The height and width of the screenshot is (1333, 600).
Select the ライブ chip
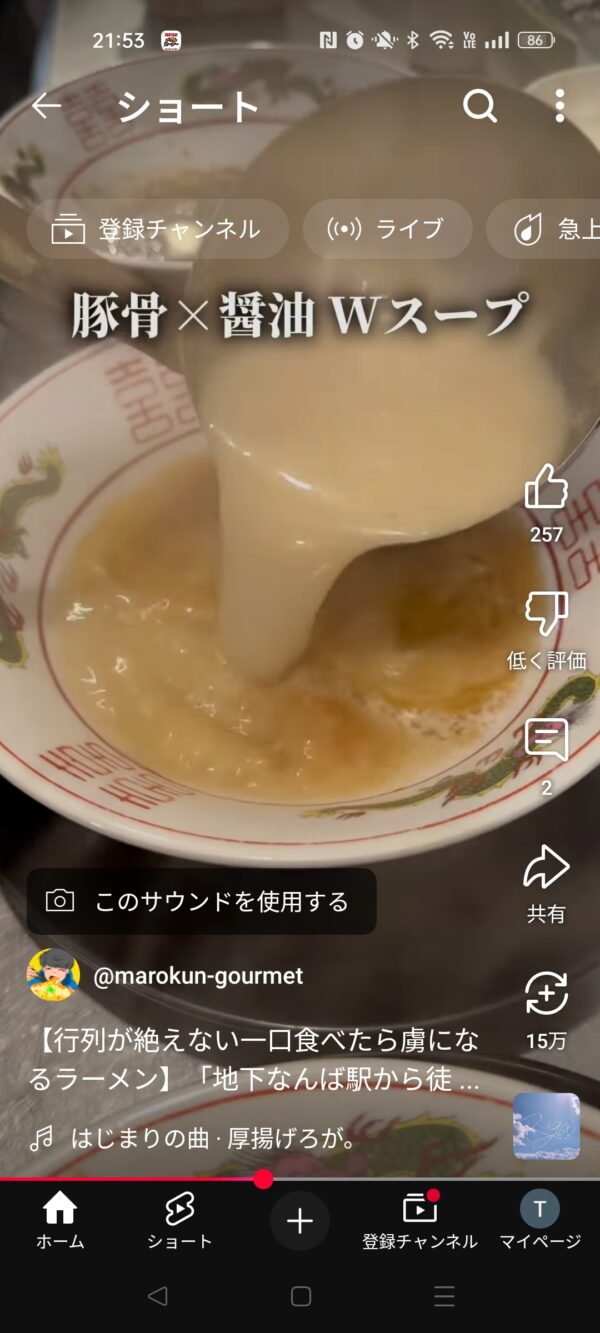(x=387, y=229)
